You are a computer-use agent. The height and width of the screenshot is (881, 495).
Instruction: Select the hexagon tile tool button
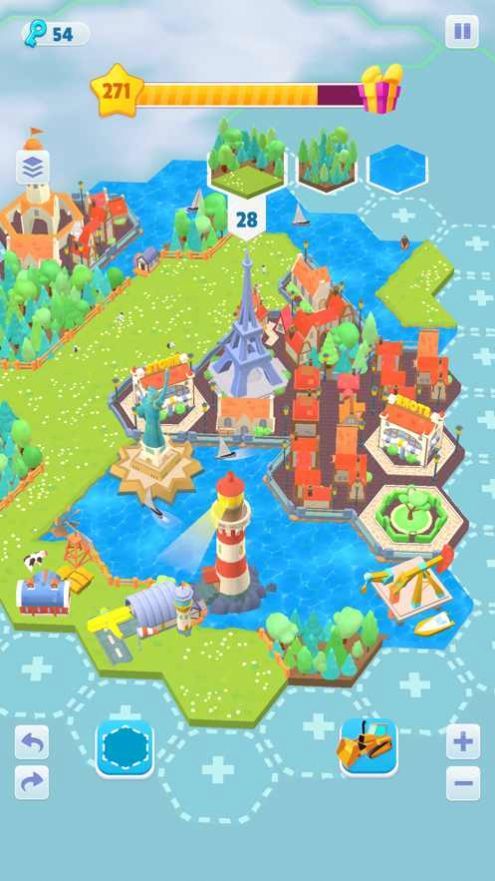125,749
